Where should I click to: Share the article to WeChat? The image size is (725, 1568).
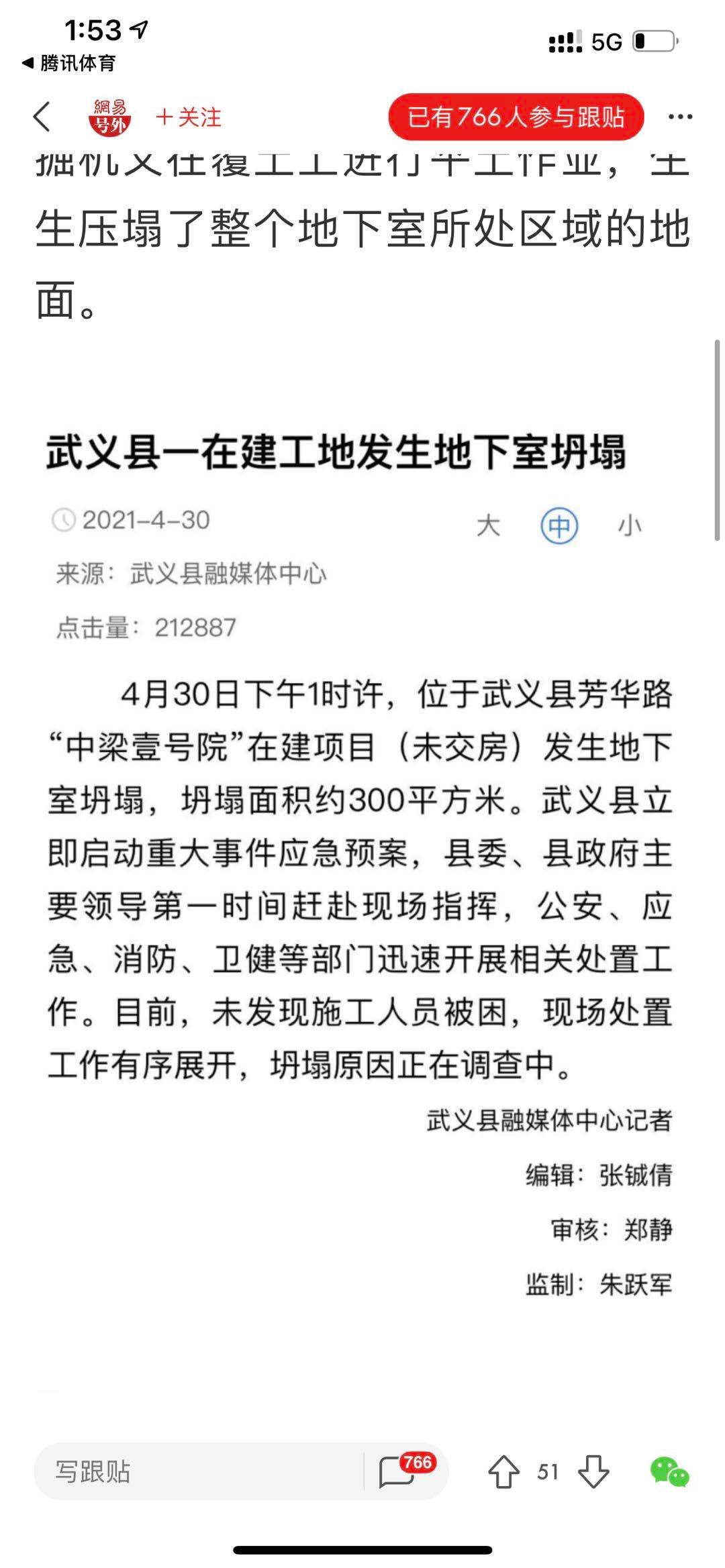click(669, 1472)
